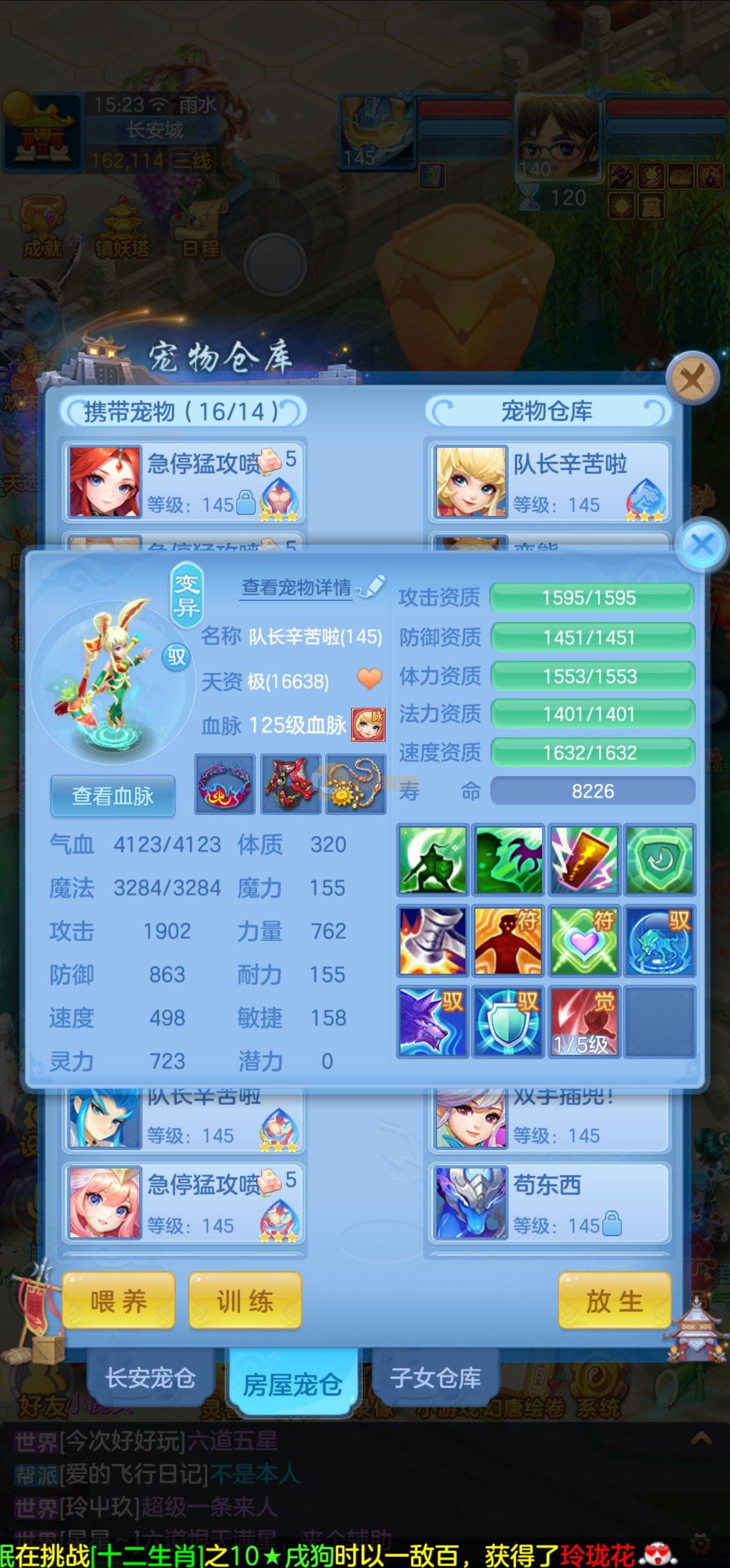This screenshot has width=730, height=1568.
Task: View the pet's armor equipment slot
Action: tap(290, 783)
